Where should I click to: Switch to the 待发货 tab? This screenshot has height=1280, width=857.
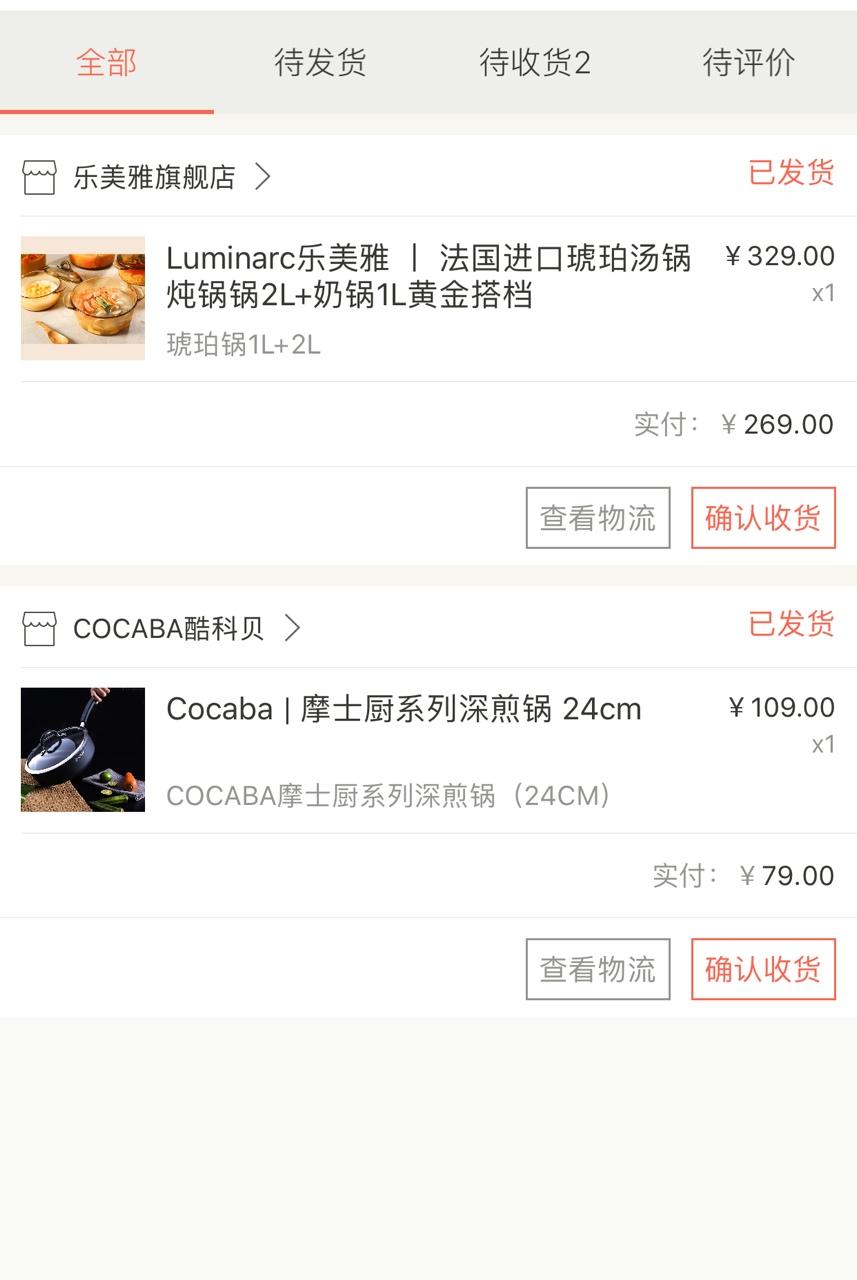coord(320,63)
